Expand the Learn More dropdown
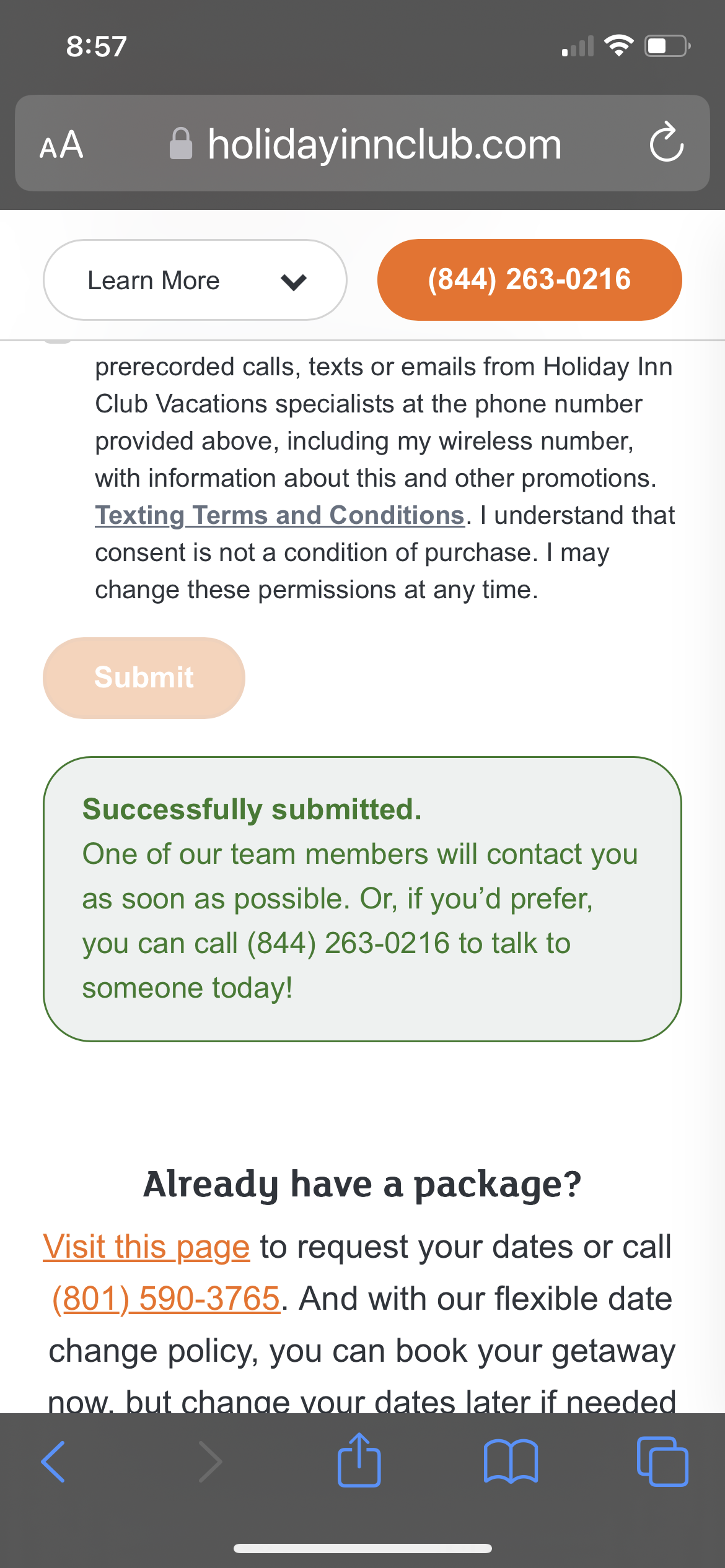This screenshot has height=1568, width=725. [x=195, y=280]
